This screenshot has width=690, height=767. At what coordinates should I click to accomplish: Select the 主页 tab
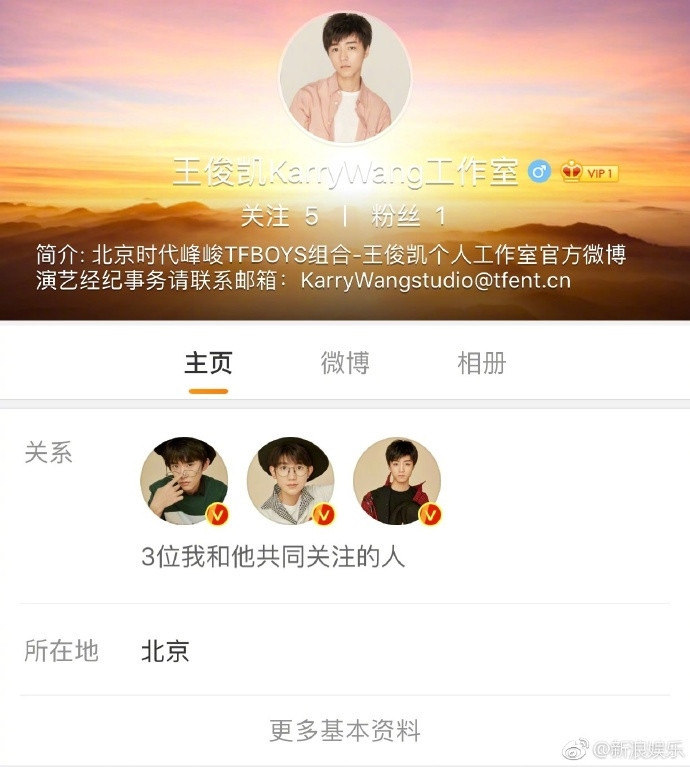tap(208, 362)
